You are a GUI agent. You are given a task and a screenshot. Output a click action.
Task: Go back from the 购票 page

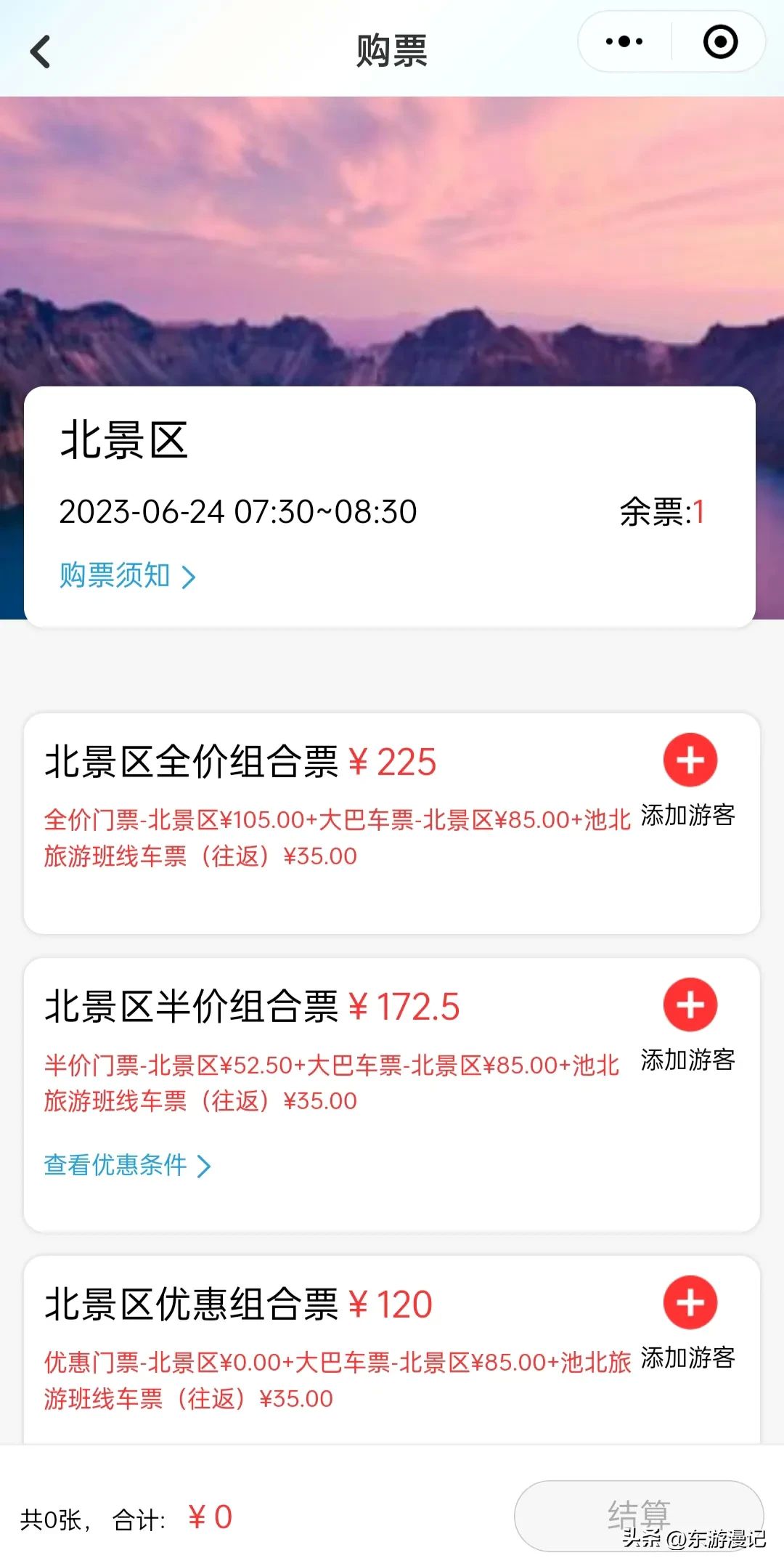[41, 52]
